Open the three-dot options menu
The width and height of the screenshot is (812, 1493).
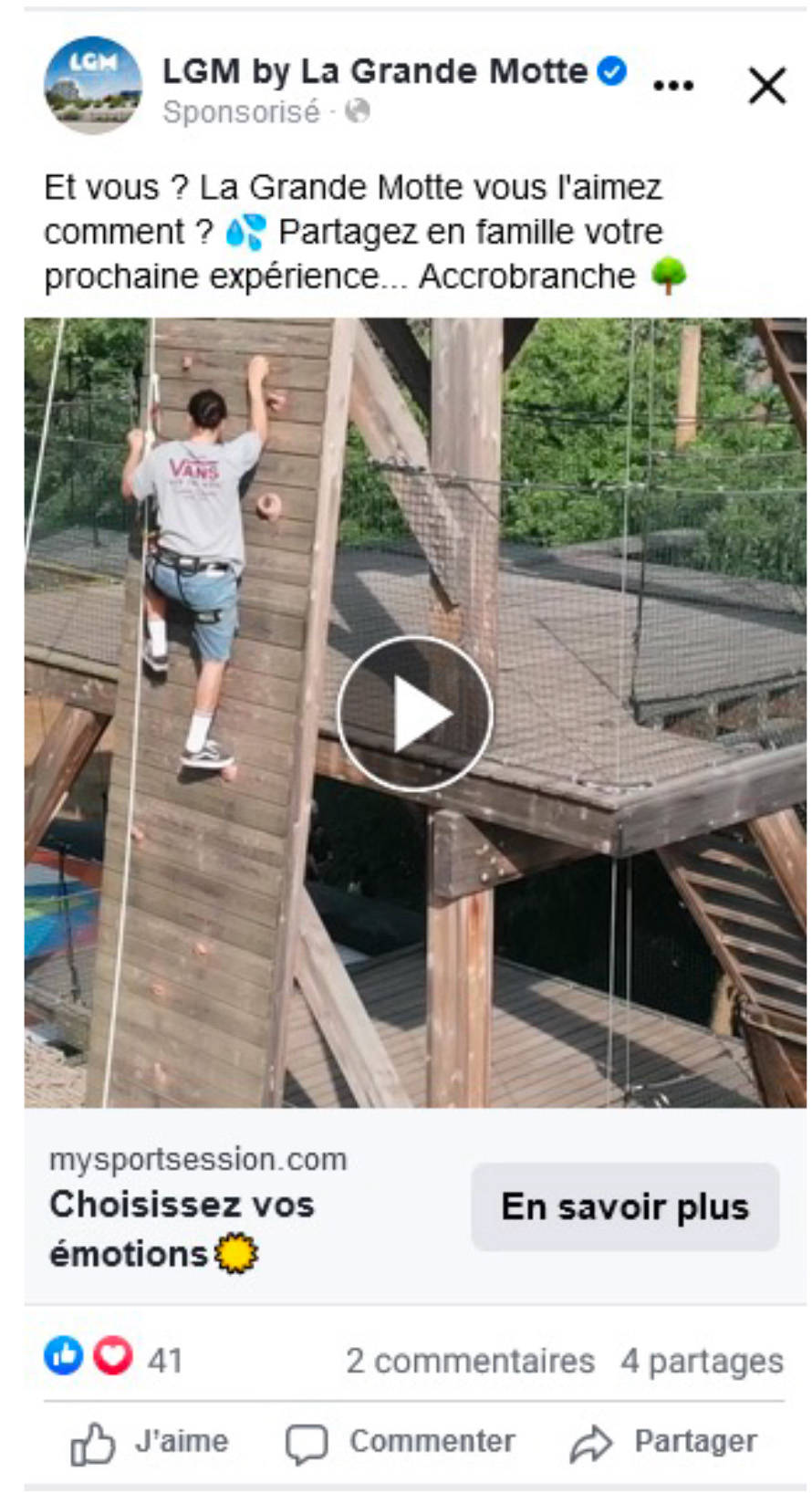coord(673,86)
